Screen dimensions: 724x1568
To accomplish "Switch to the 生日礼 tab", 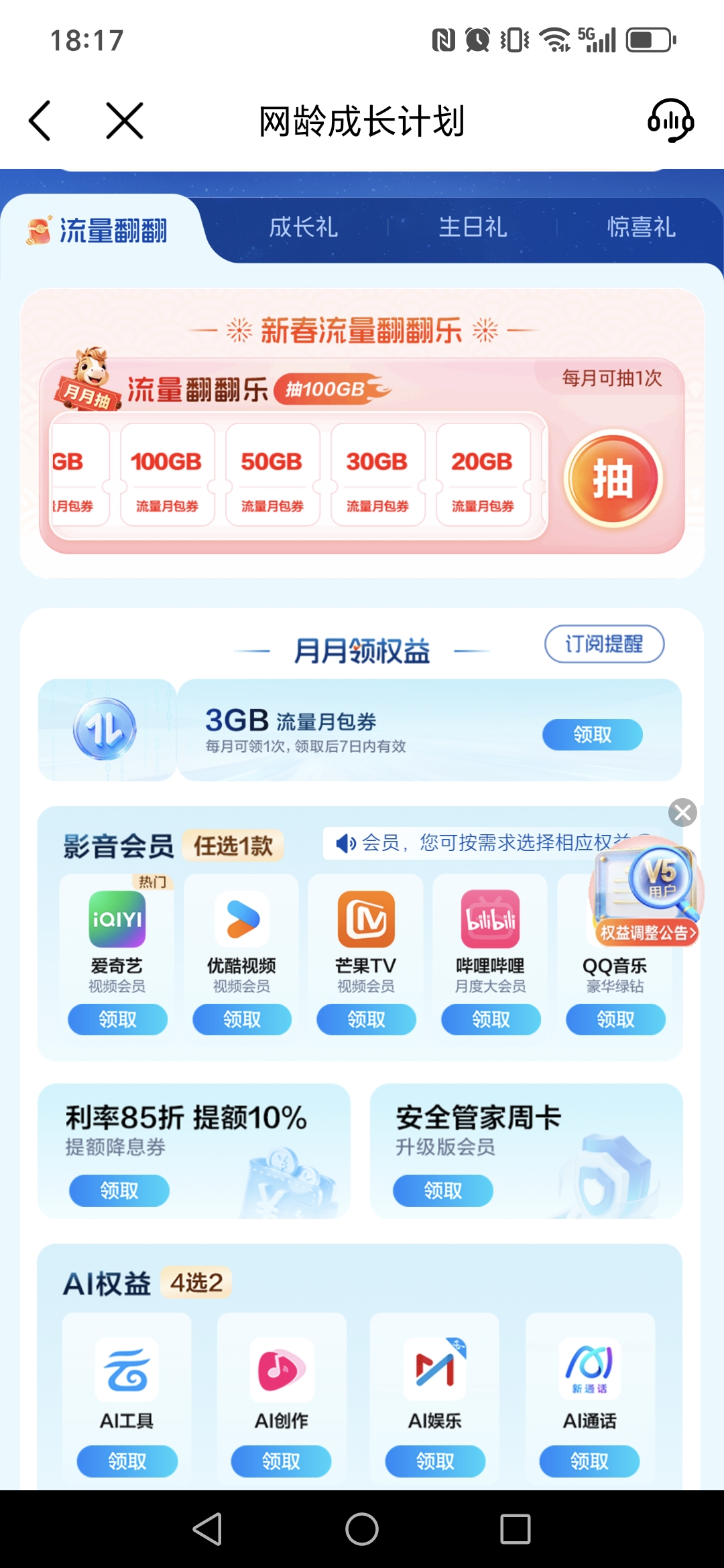I will tap(473, 228).
